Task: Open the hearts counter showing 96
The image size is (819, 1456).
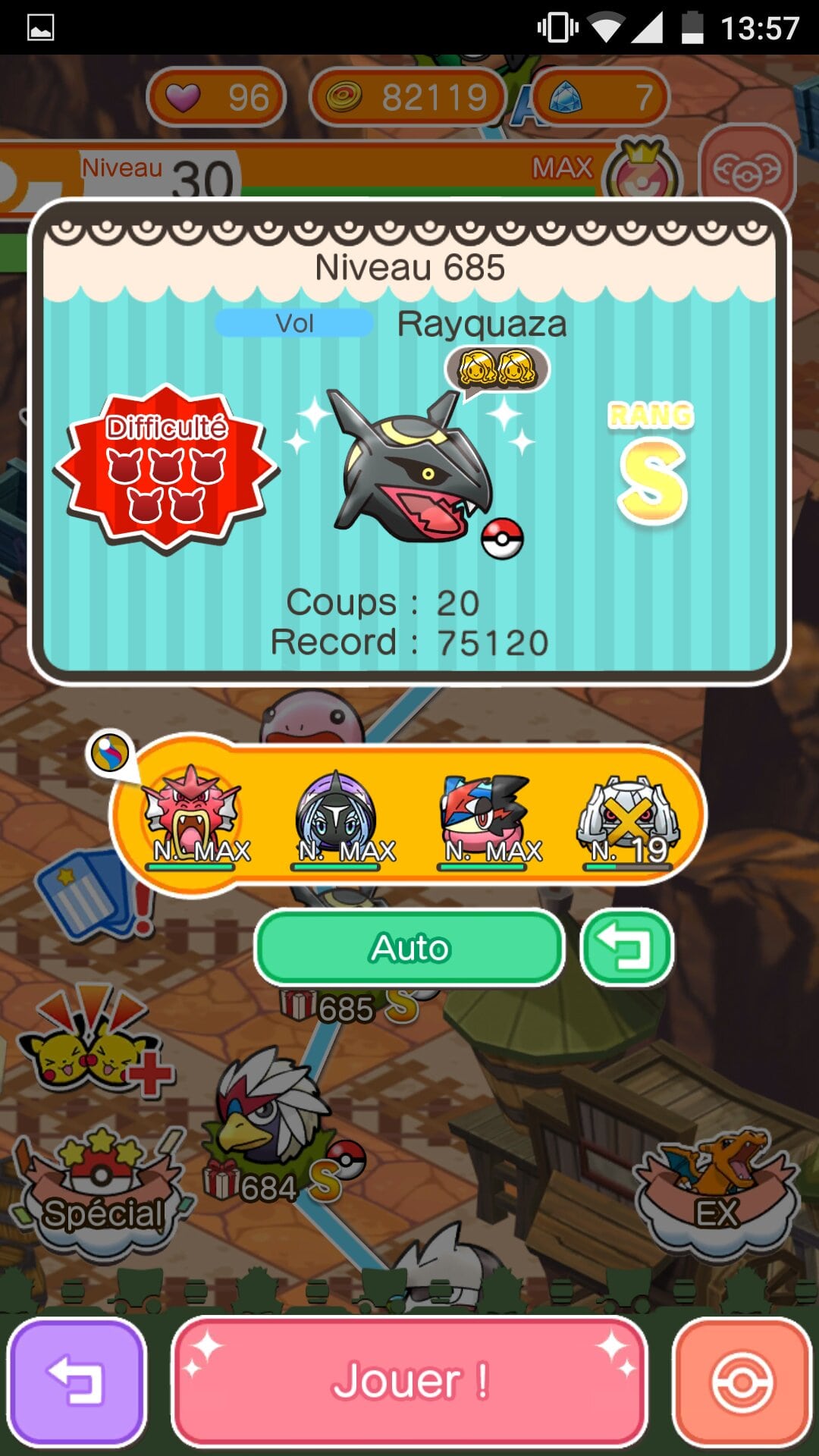Action: [217, 97]
